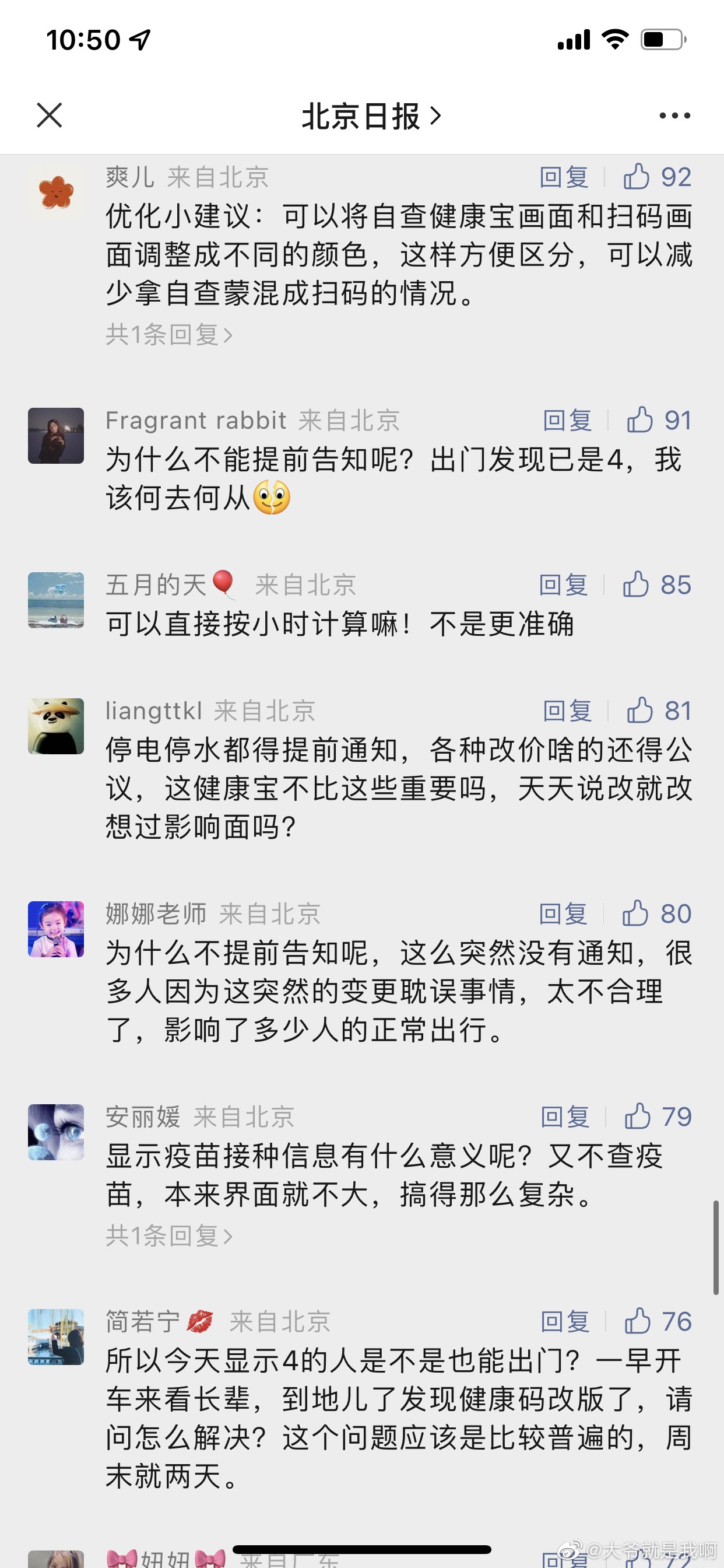Reply to Fragrant rabbit's comment
Viewport: 724px width, 1568px height.
(567, 421)
